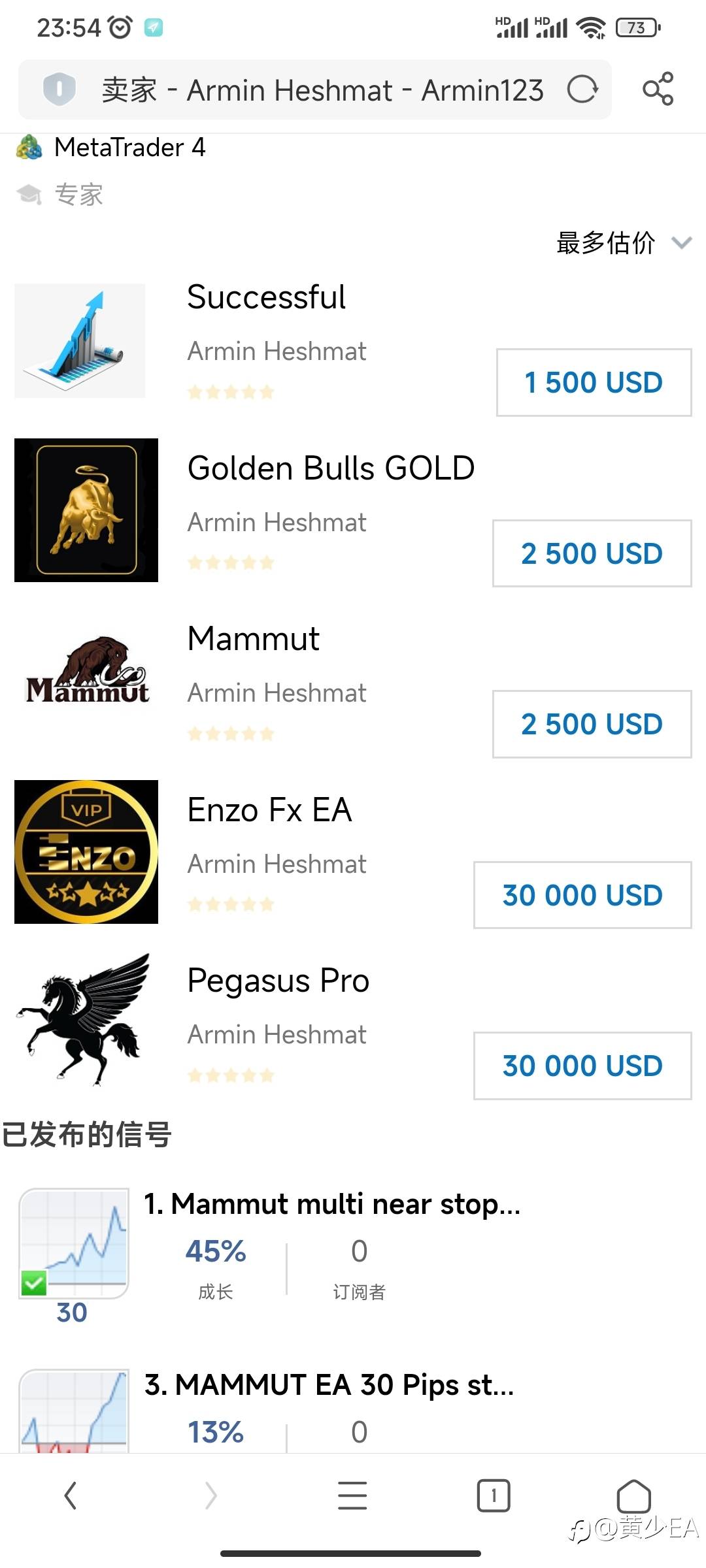Open the Successful product title
The height and width of the screenshot is (1568, 706).
click(x=266, y=297)
